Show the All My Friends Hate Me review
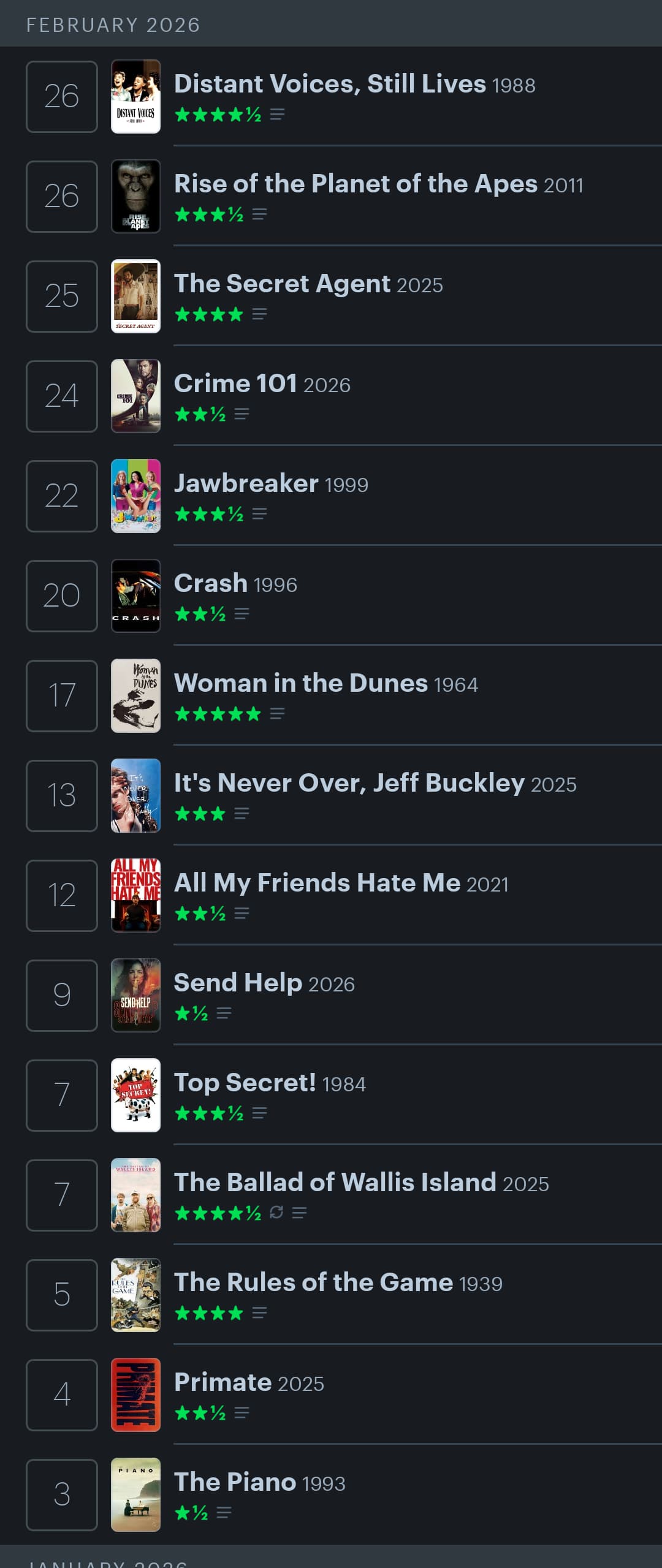The height and width of the screenshot is (1568, 662). coord(242,914)
